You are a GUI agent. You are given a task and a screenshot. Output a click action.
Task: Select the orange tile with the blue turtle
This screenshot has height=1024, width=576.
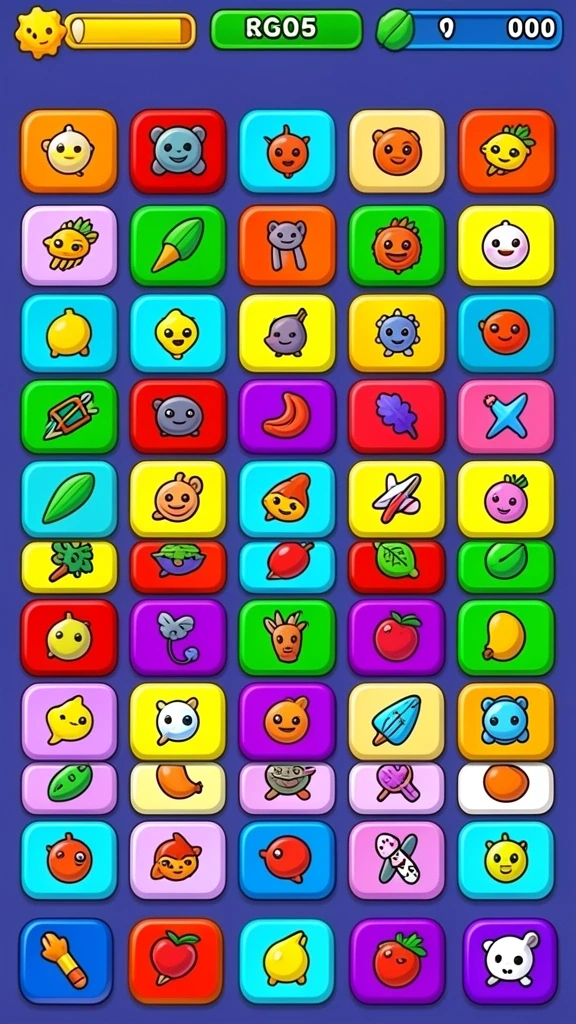tap(506, 722)
